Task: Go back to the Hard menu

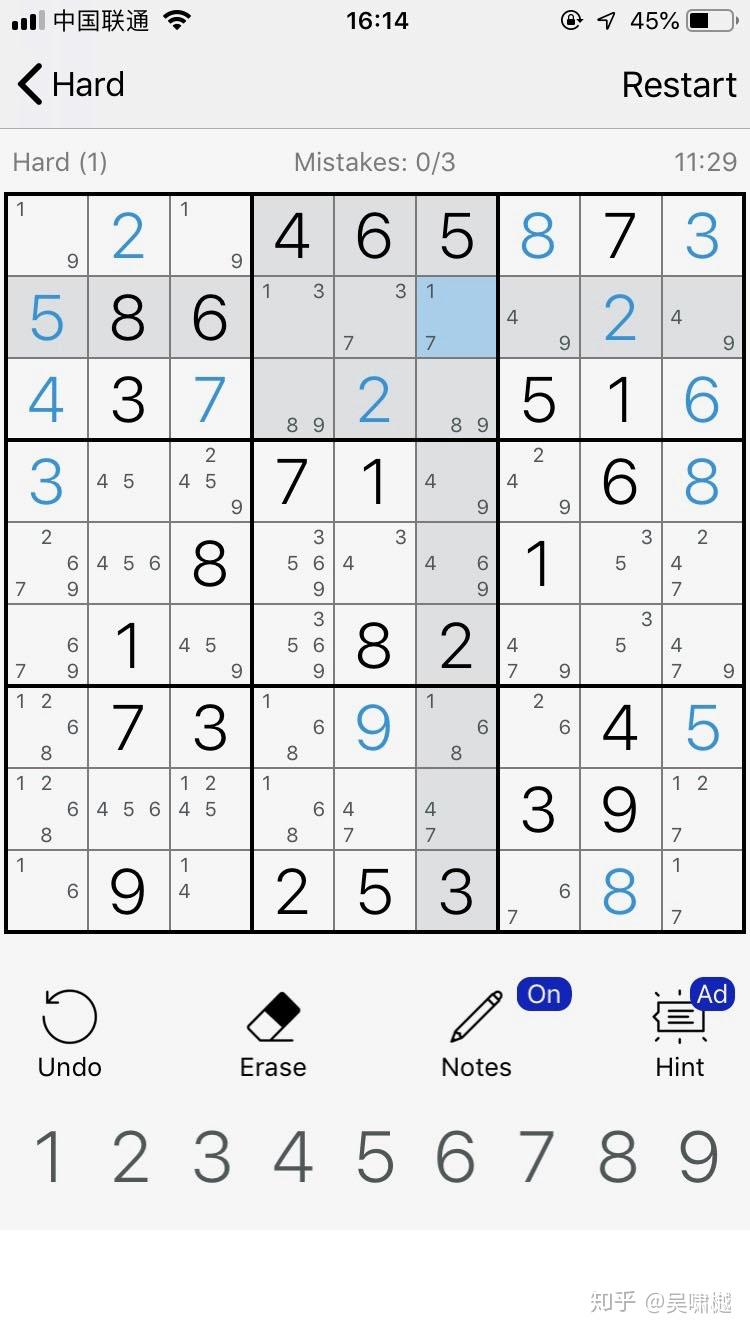Action: (x=70, y=85)
